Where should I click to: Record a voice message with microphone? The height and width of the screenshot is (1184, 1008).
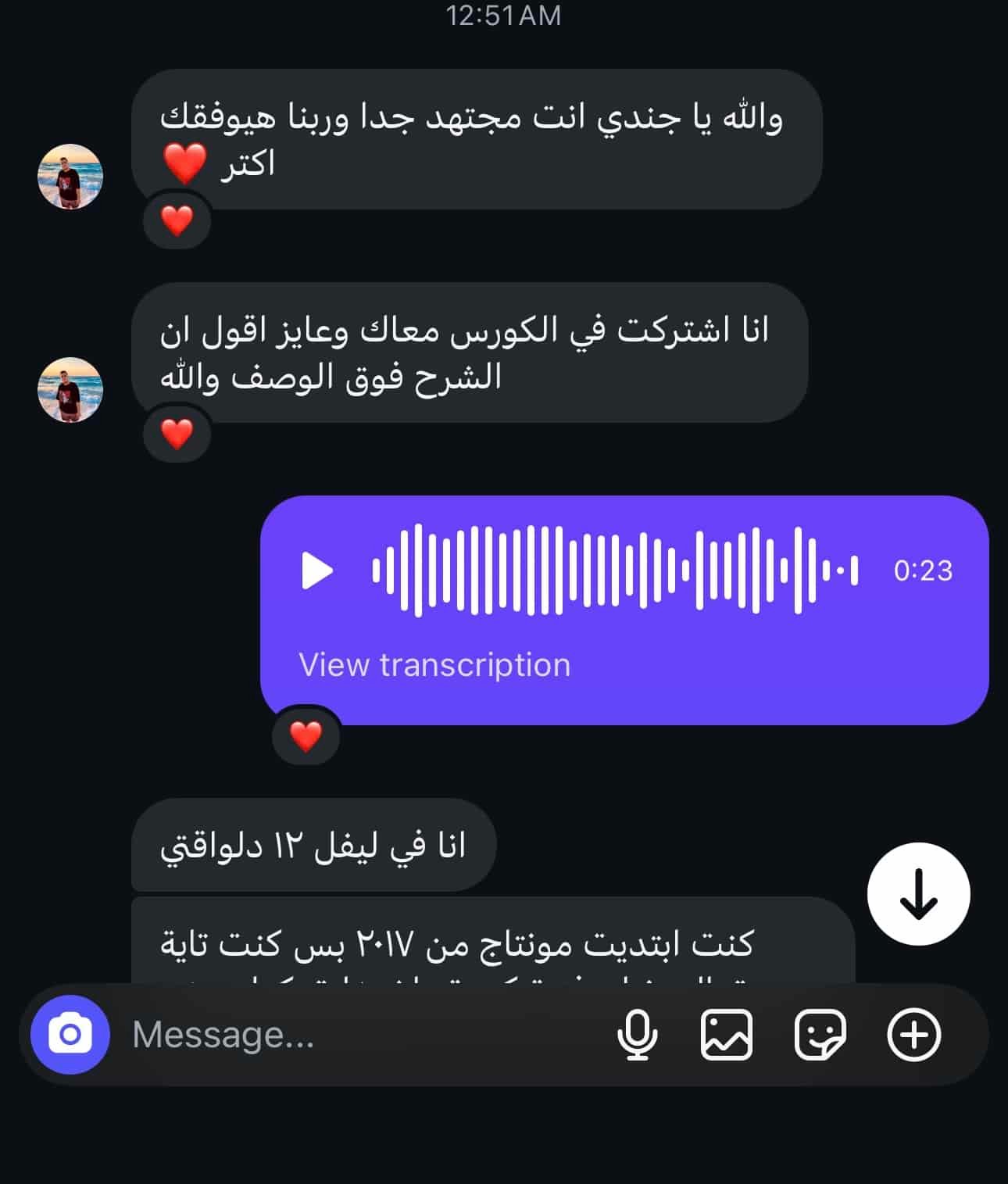tap(637, 1035)
